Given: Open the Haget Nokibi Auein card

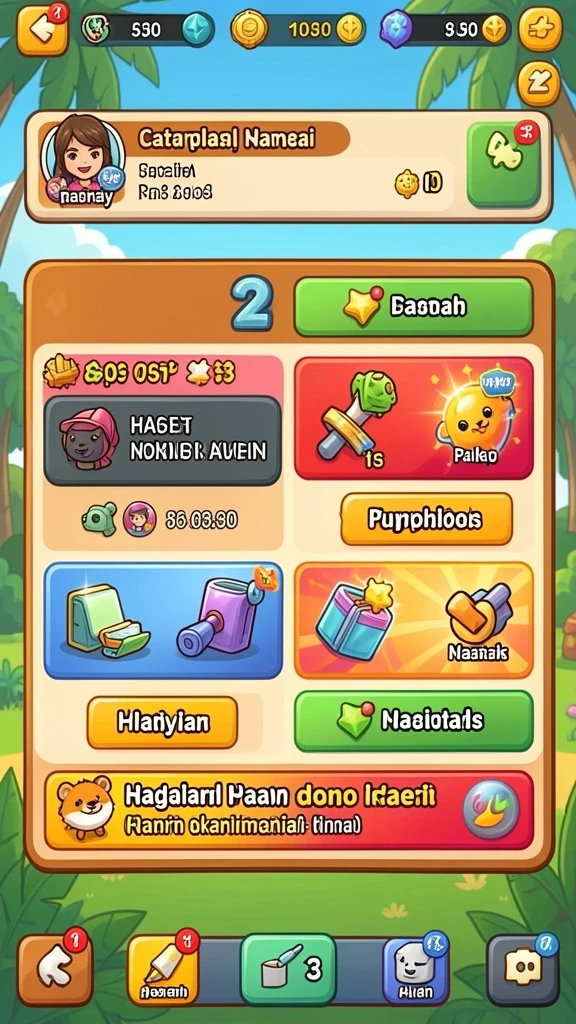Looking at the screenshot, I should 163,441.
